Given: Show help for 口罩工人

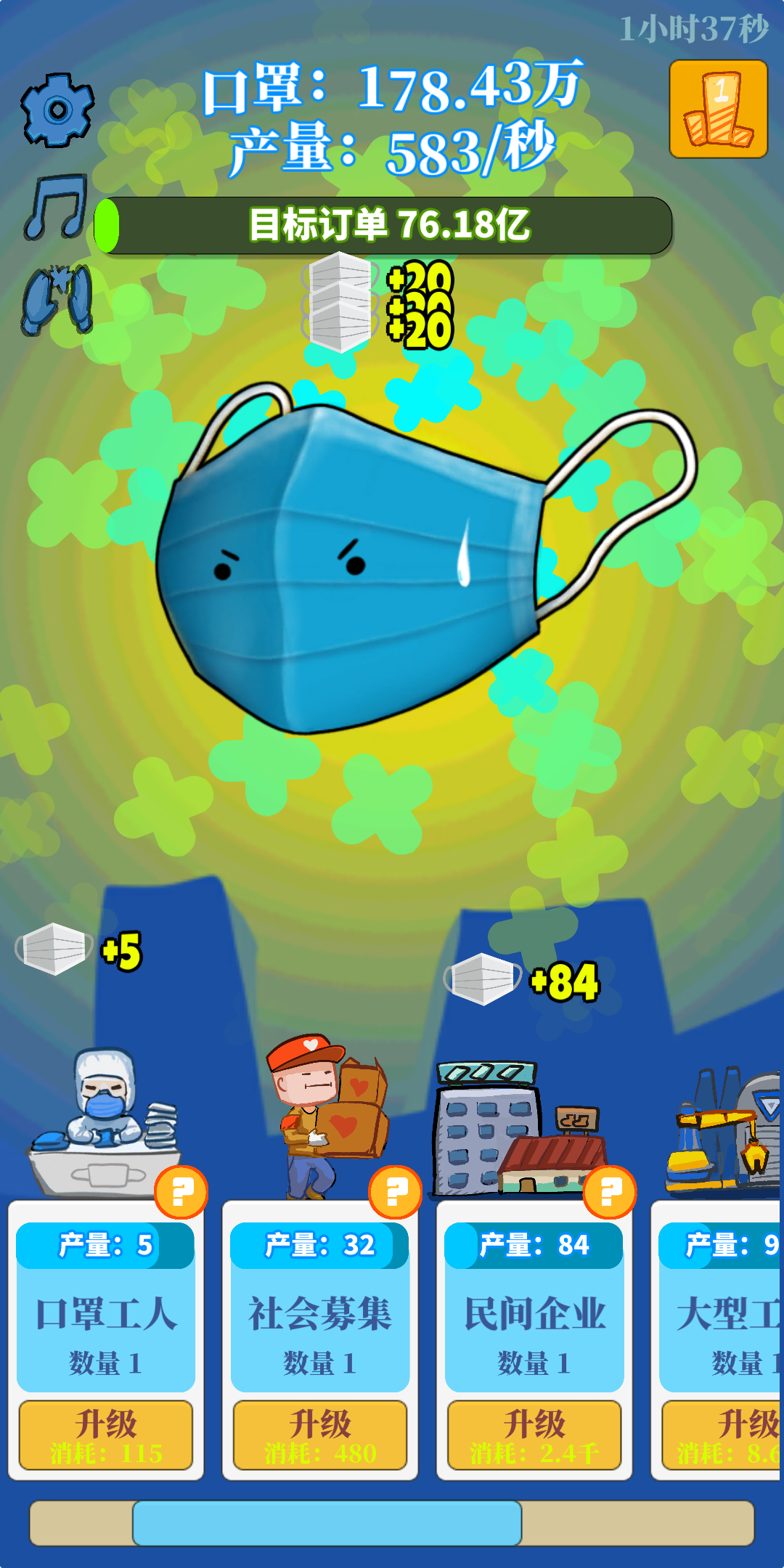Looking at the screenshot, I should pos(181,1192).
